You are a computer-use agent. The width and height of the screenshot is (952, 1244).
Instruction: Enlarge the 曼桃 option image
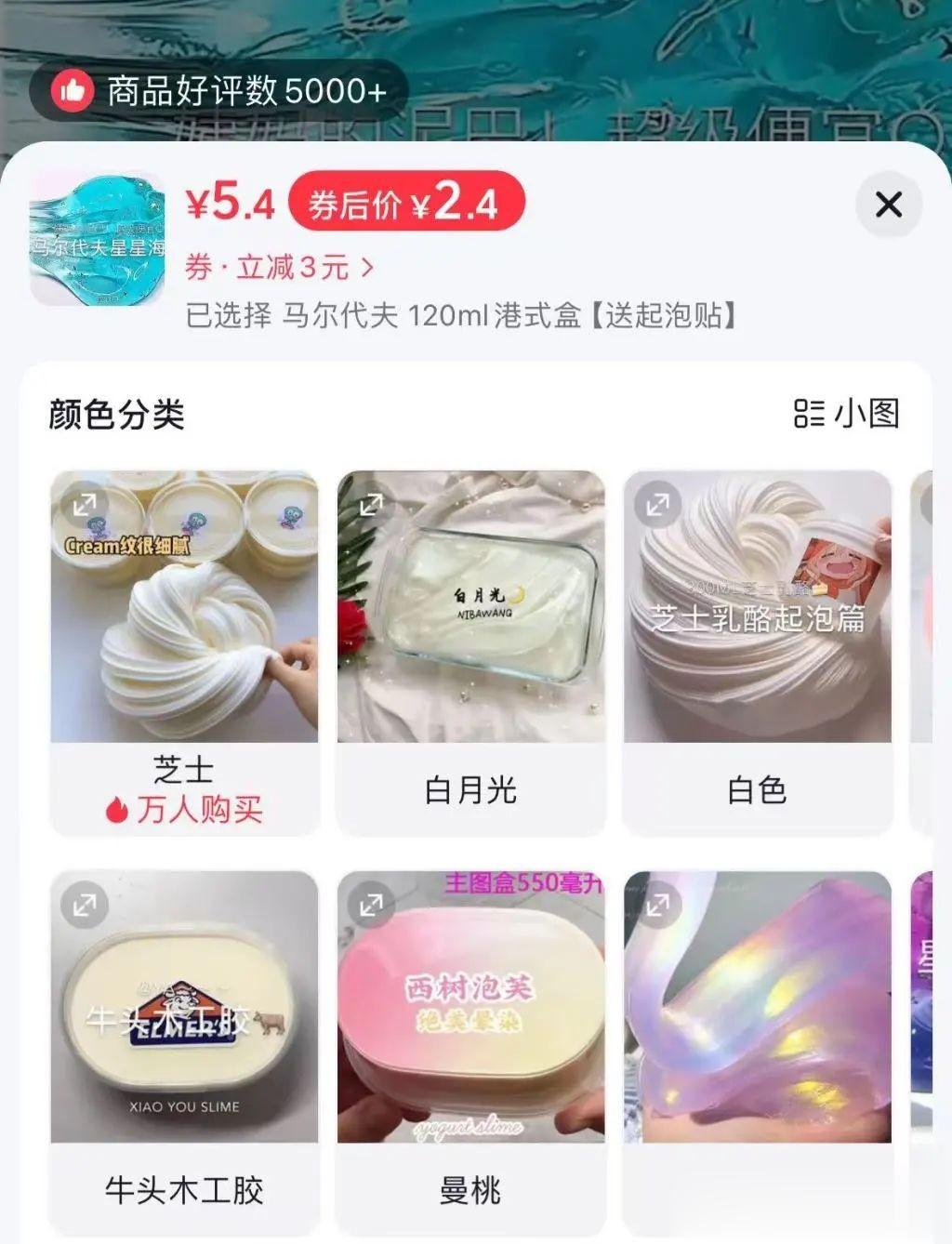click(x=371, y=905)
